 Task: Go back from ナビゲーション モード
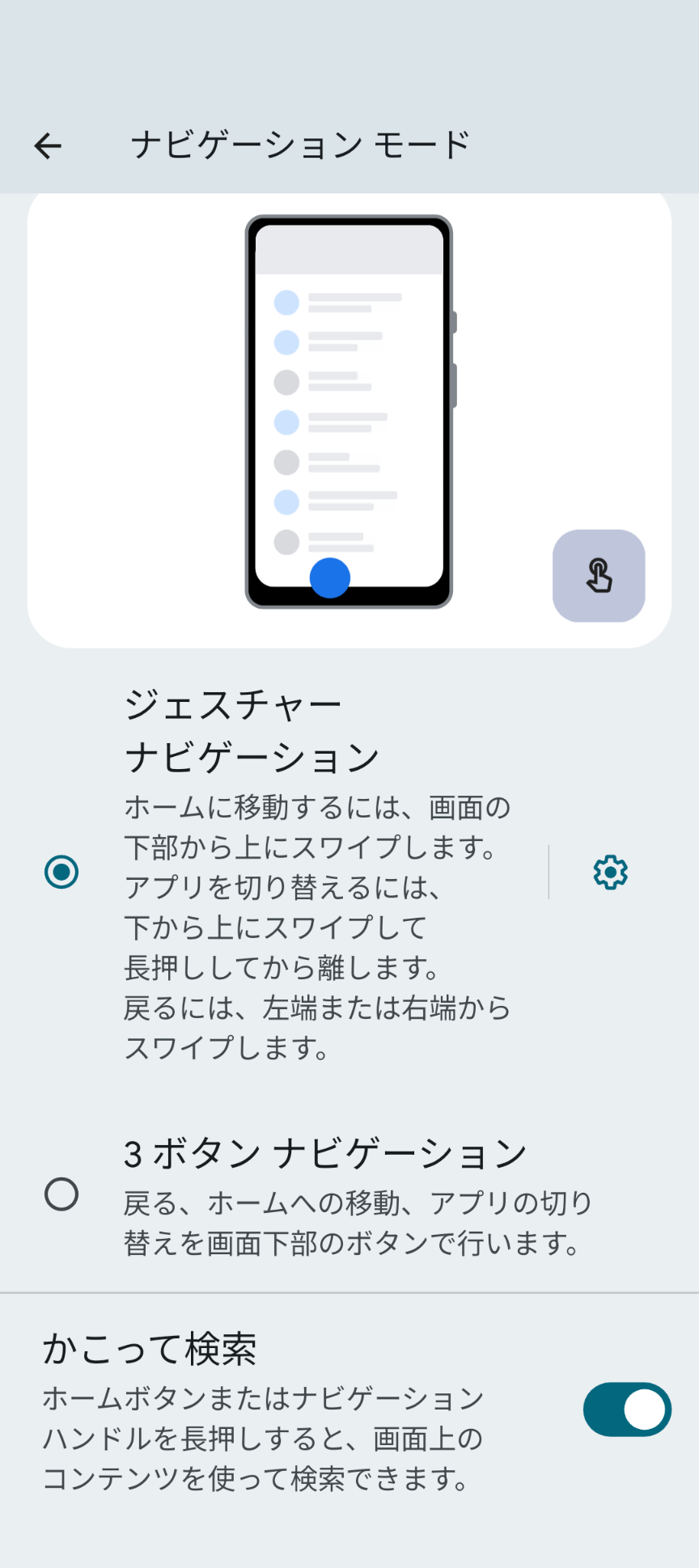tap(48, 146)
